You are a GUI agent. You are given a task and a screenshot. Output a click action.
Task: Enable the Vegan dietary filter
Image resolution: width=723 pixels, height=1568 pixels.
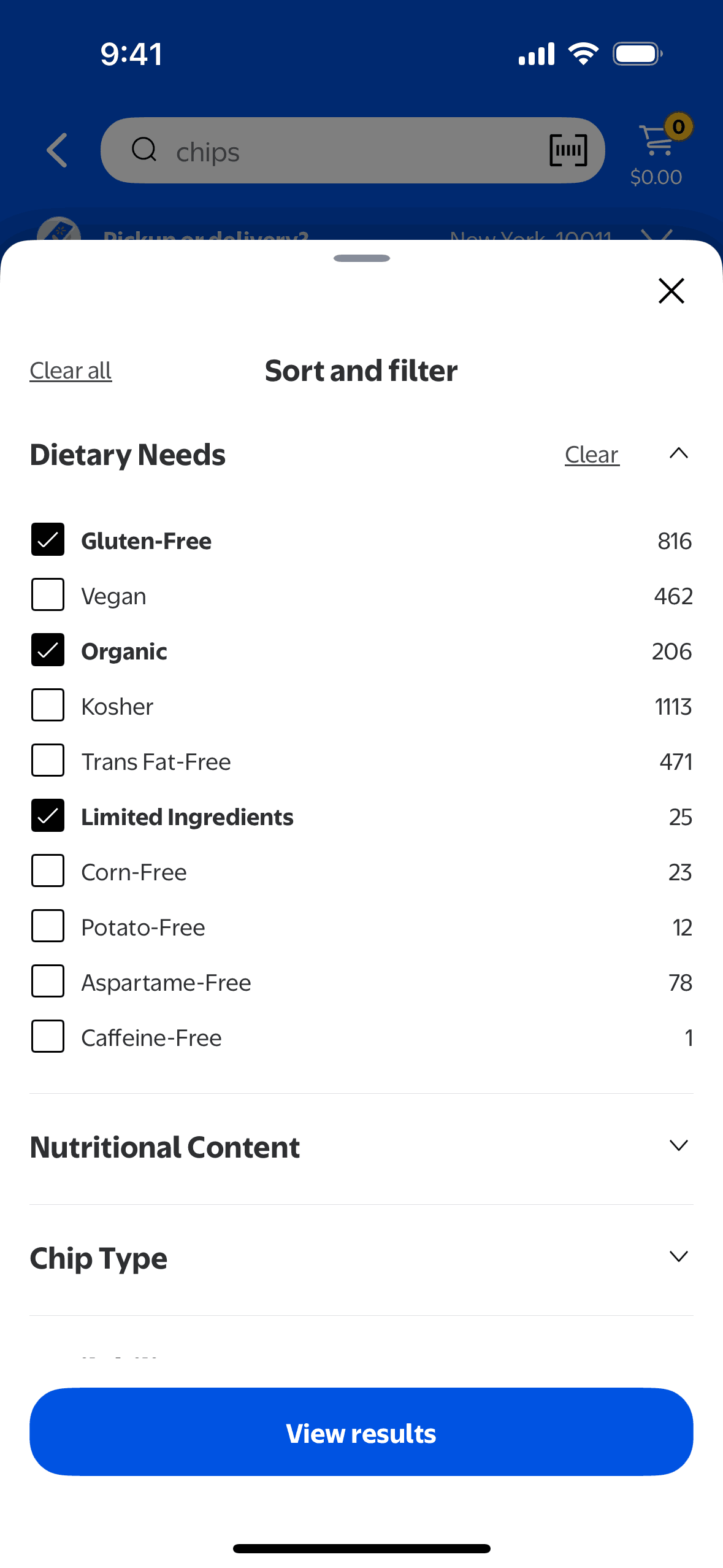tap(48, 595)
